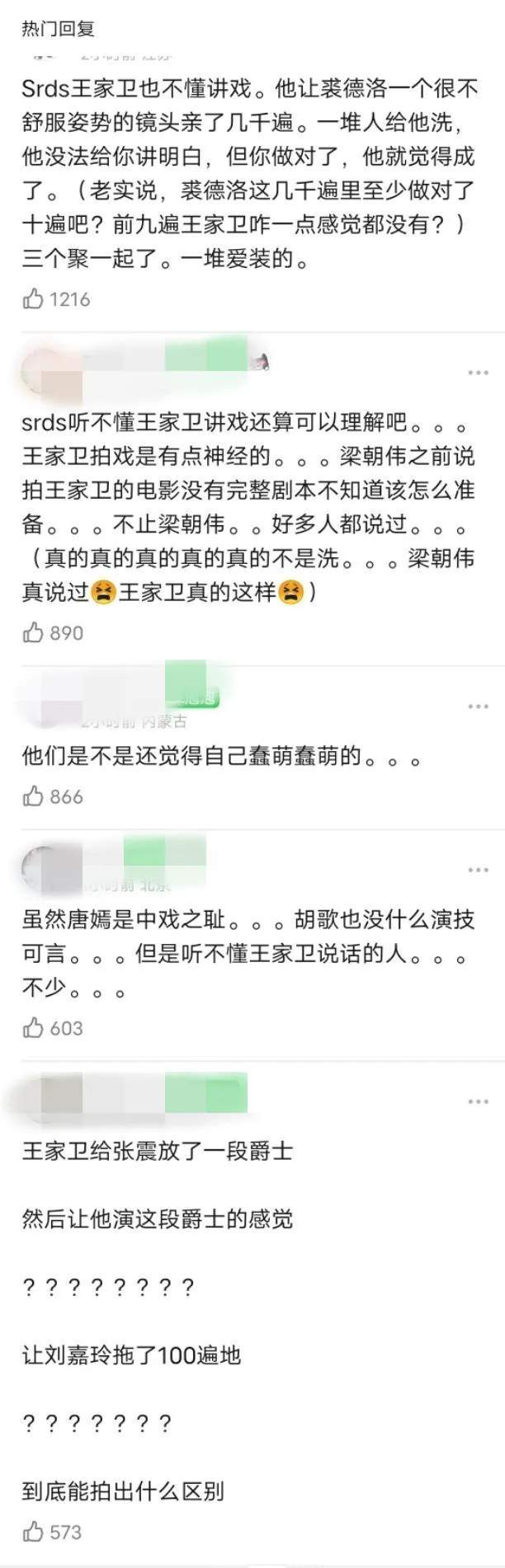Image resolution: width=505 pixels, height=1568 pixels.
Task: Like the comment with 1216 likes
Action: pyautogui.click(x=33, y=298)
